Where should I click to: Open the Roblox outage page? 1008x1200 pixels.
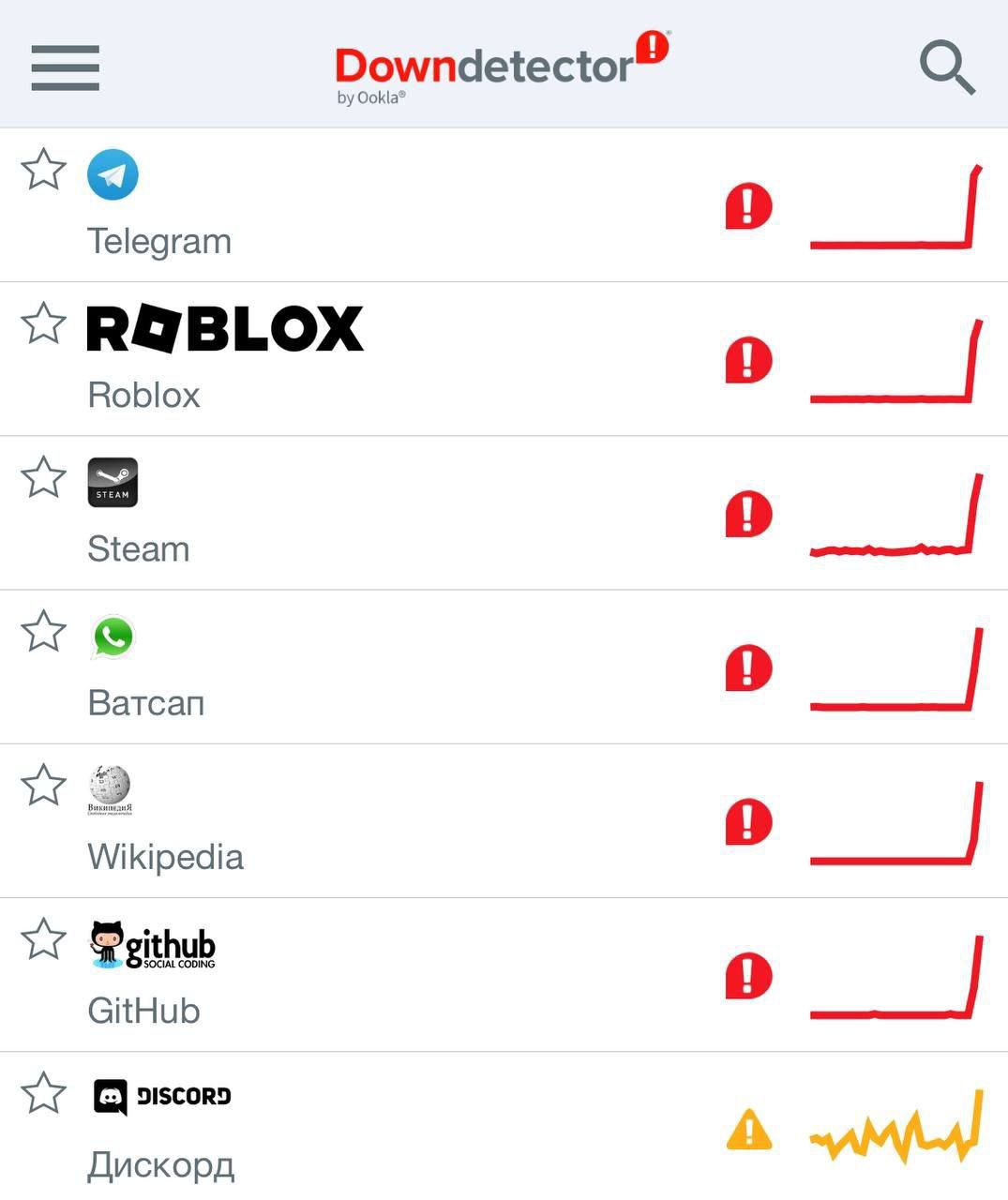tap(143, 395)
